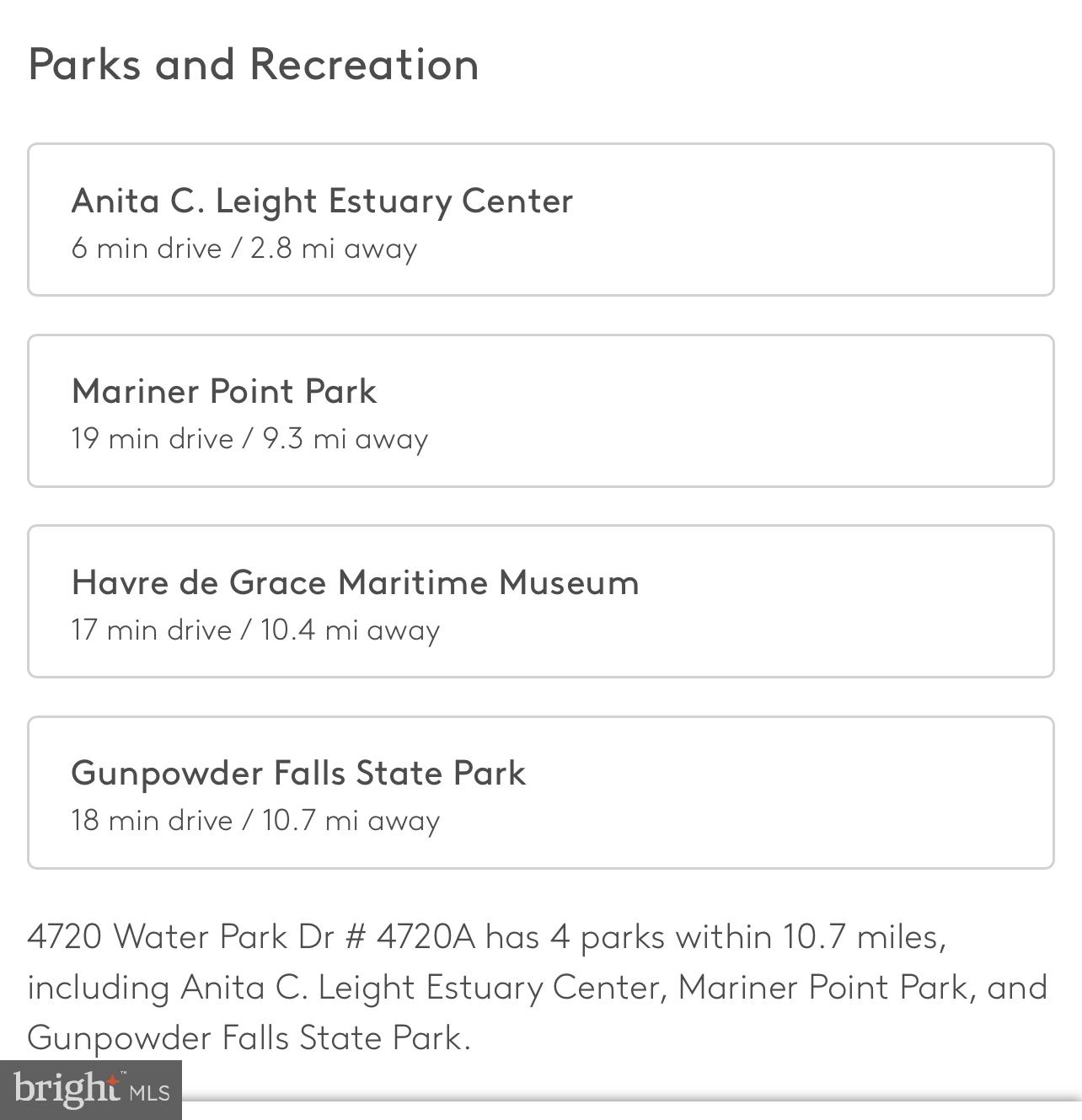
Task: Click the Parks and Recreation heading
Action: [x=254, y=63]
